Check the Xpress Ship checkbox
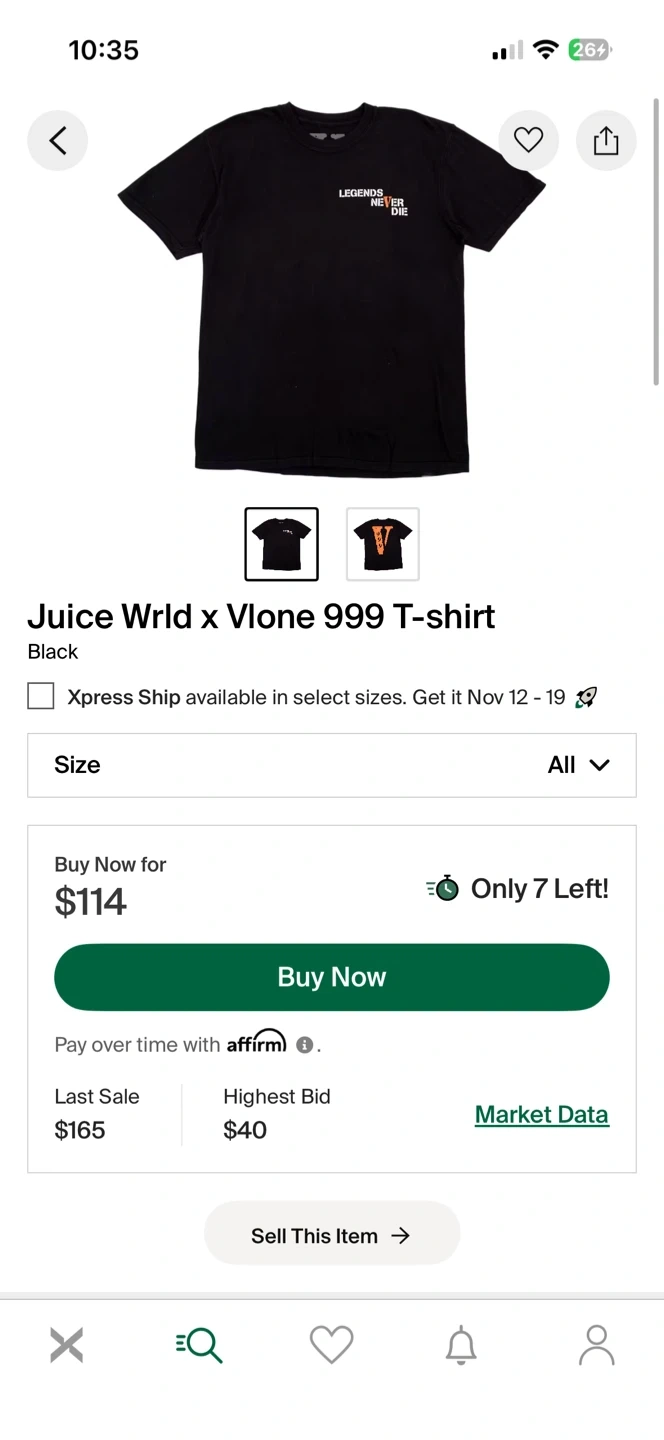 (x=41, y=697)
